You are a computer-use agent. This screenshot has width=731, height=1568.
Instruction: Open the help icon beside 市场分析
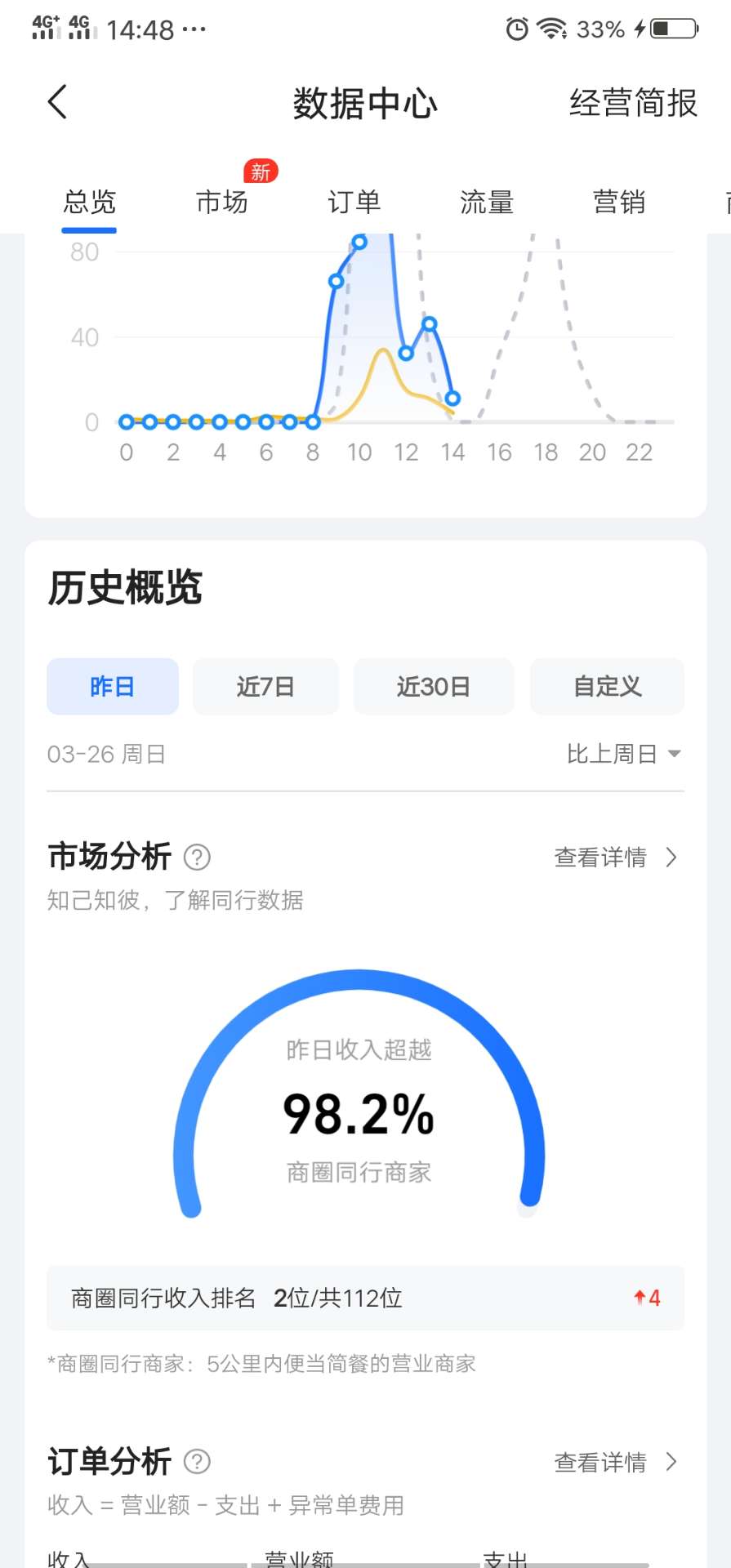197,857
